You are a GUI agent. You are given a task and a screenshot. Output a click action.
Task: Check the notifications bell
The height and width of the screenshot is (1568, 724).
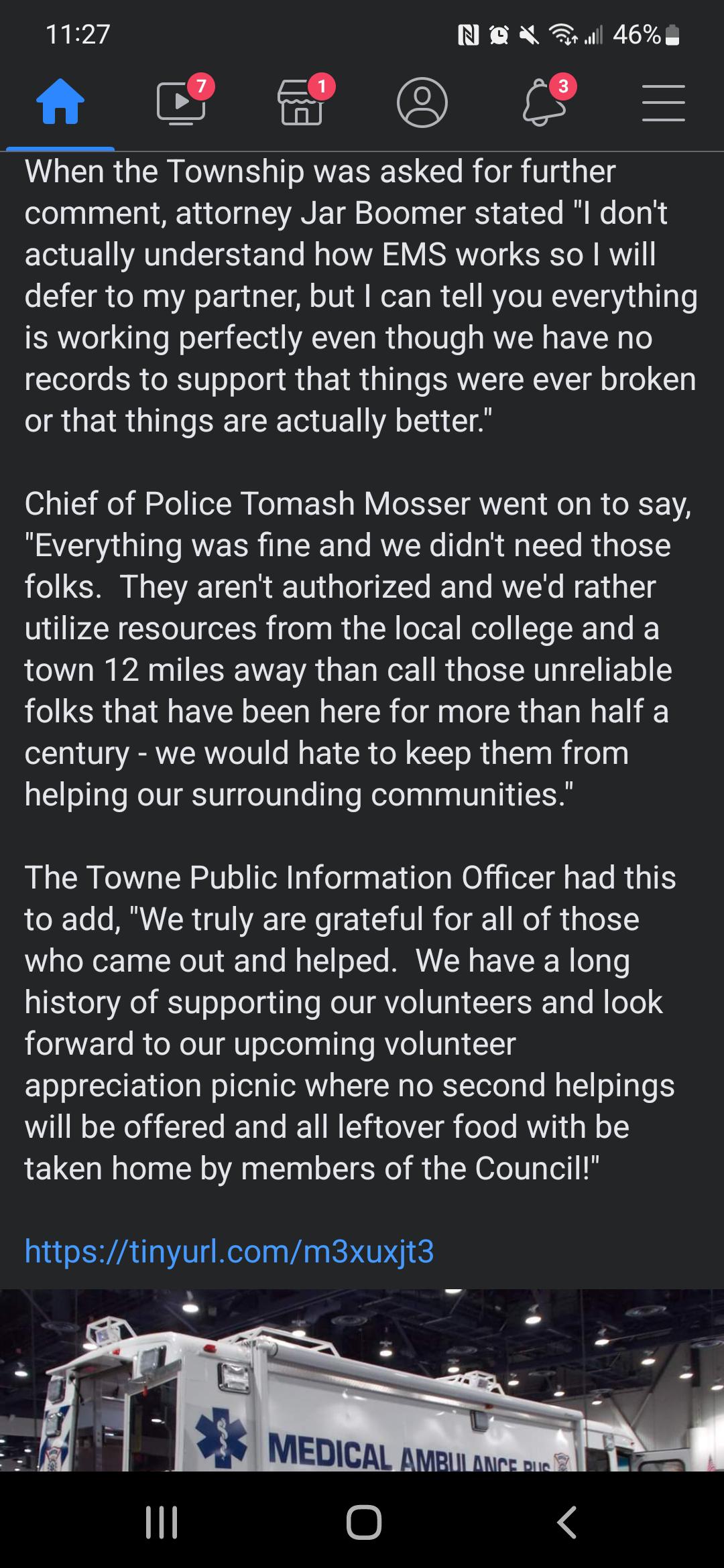click(544, 103)
